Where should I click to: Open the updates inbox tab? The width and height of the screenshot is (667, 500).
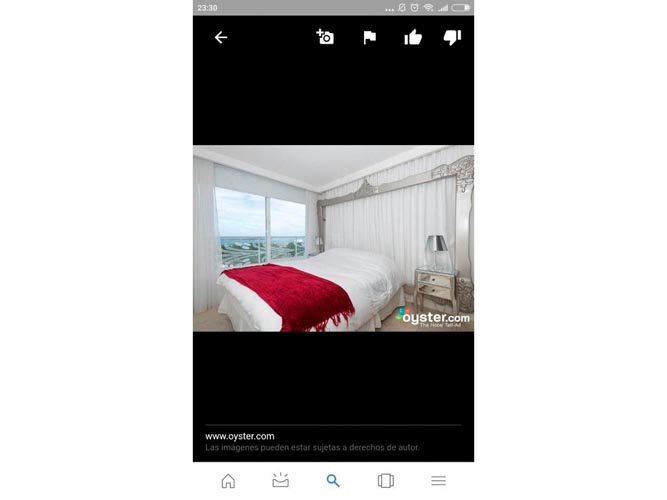280,481
